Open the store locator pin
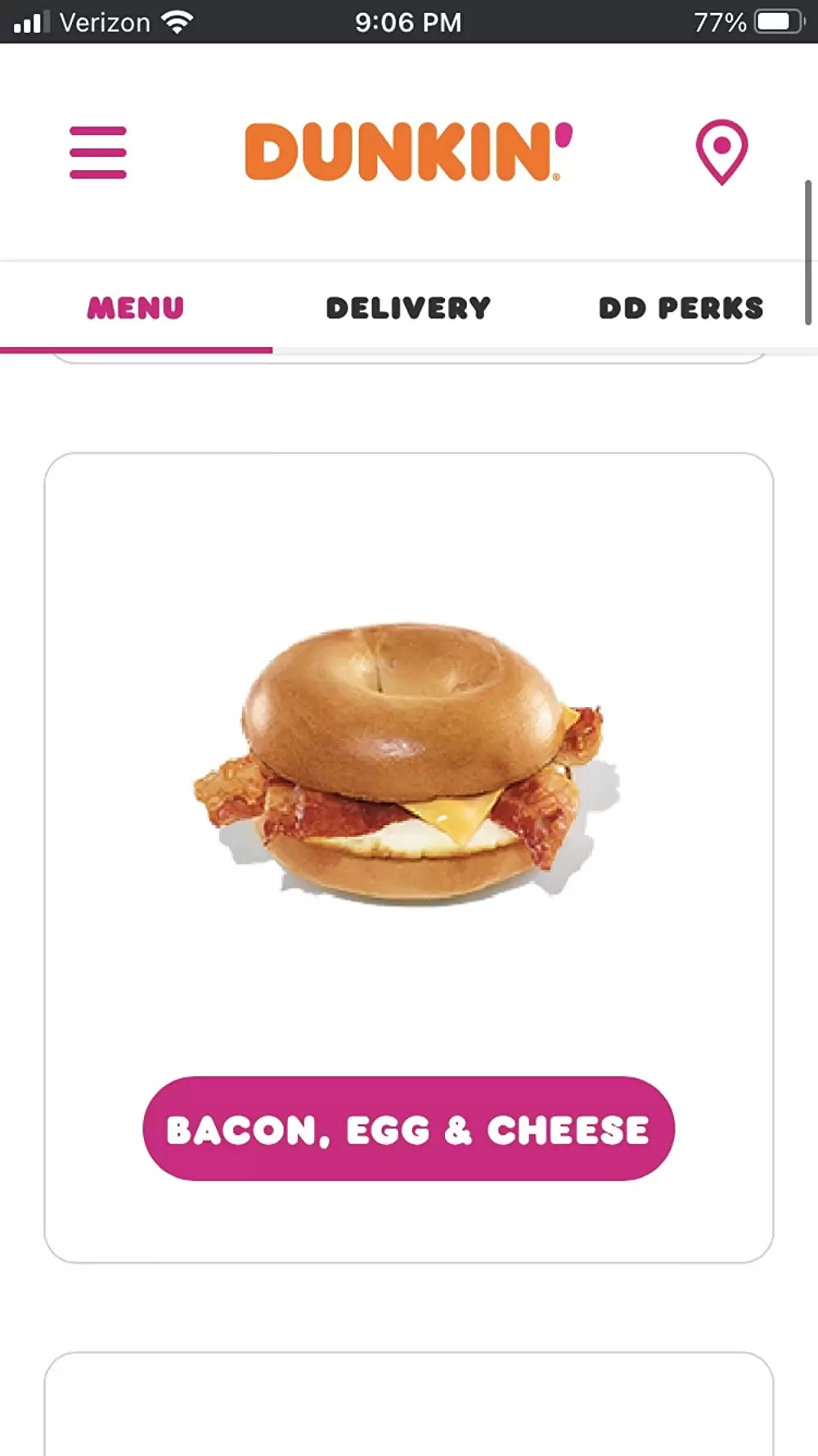The width and height of the screenshot is (818, 1456). 721,152
